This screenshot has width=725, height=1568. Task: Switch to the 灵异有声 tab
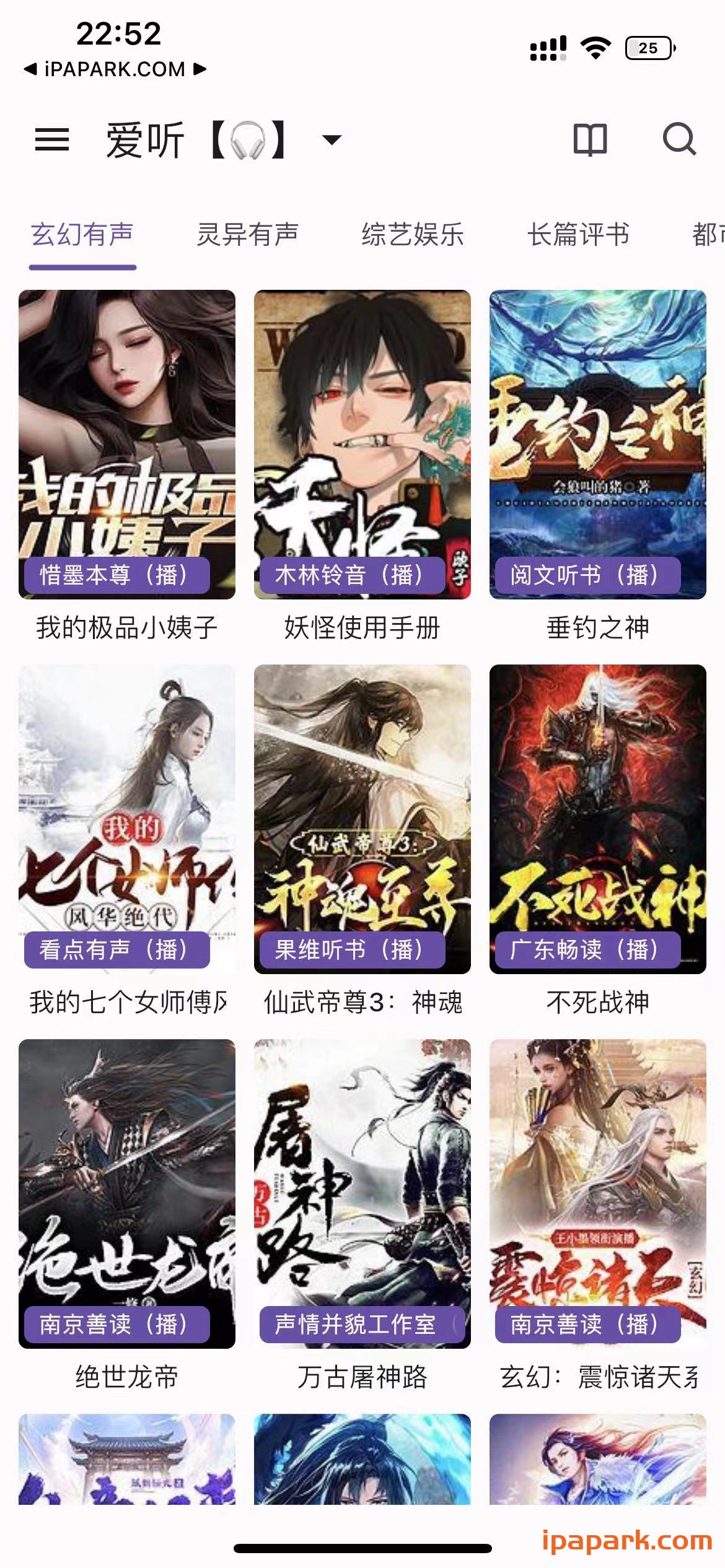pyautogui.click(x=247, y=234)
